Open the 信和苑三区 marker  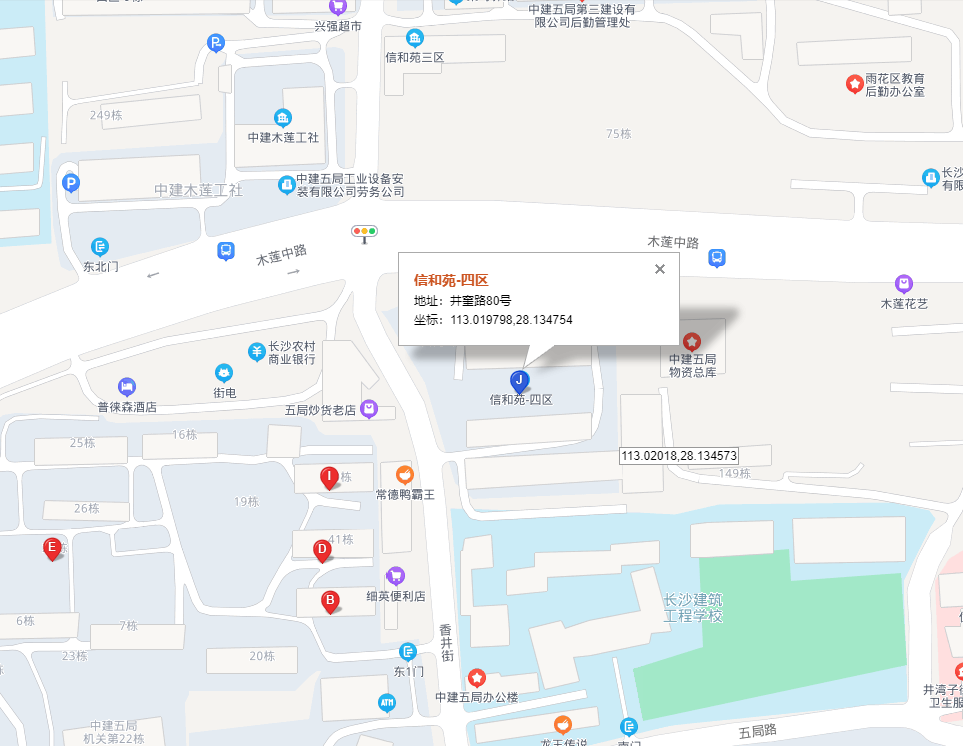414,39
